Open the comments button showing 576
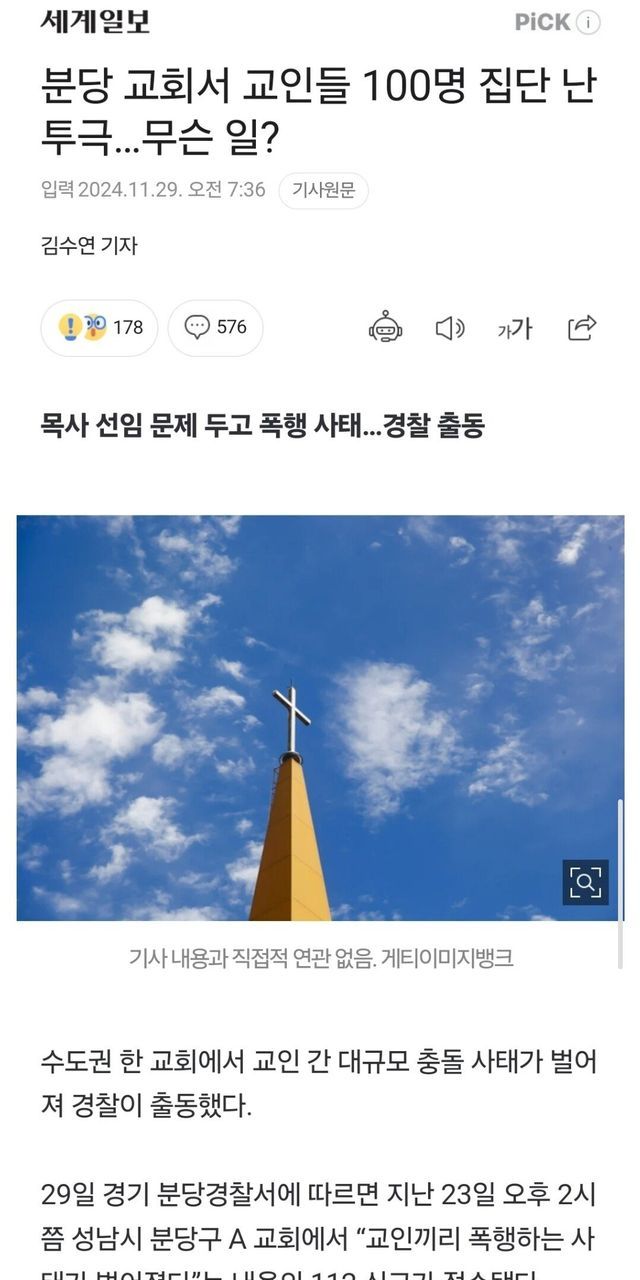 pyautogui.click(x=215, y=327)
